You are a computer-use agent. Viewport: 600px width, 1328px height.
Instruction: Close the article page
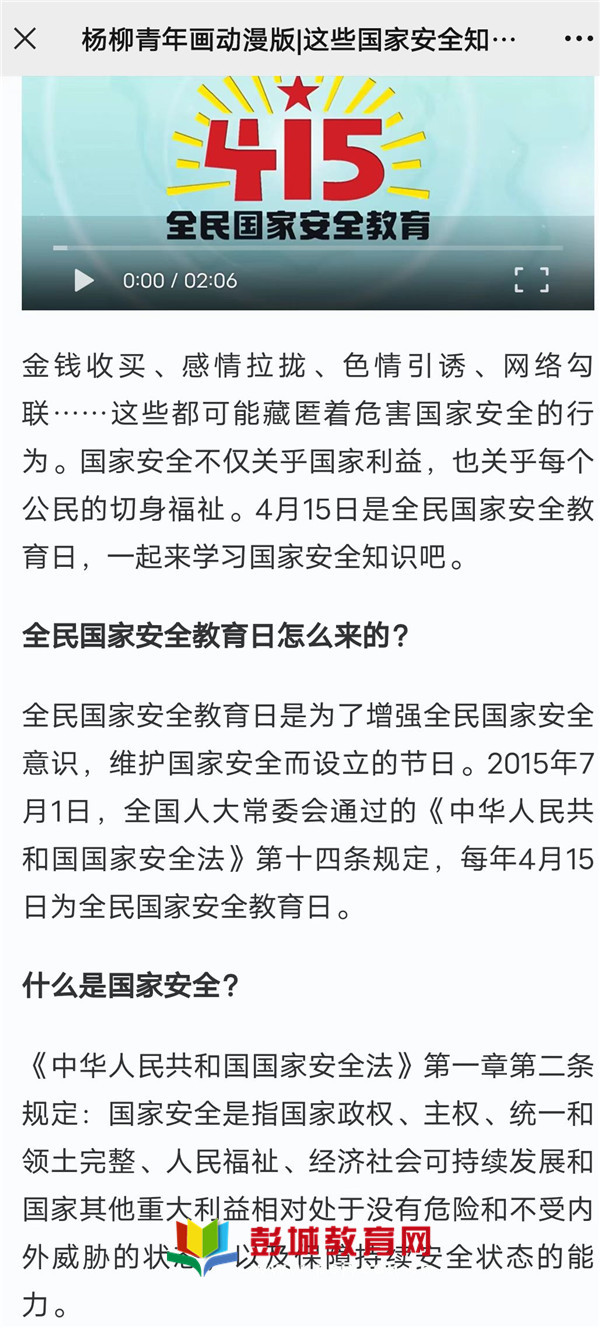(25, 39)
